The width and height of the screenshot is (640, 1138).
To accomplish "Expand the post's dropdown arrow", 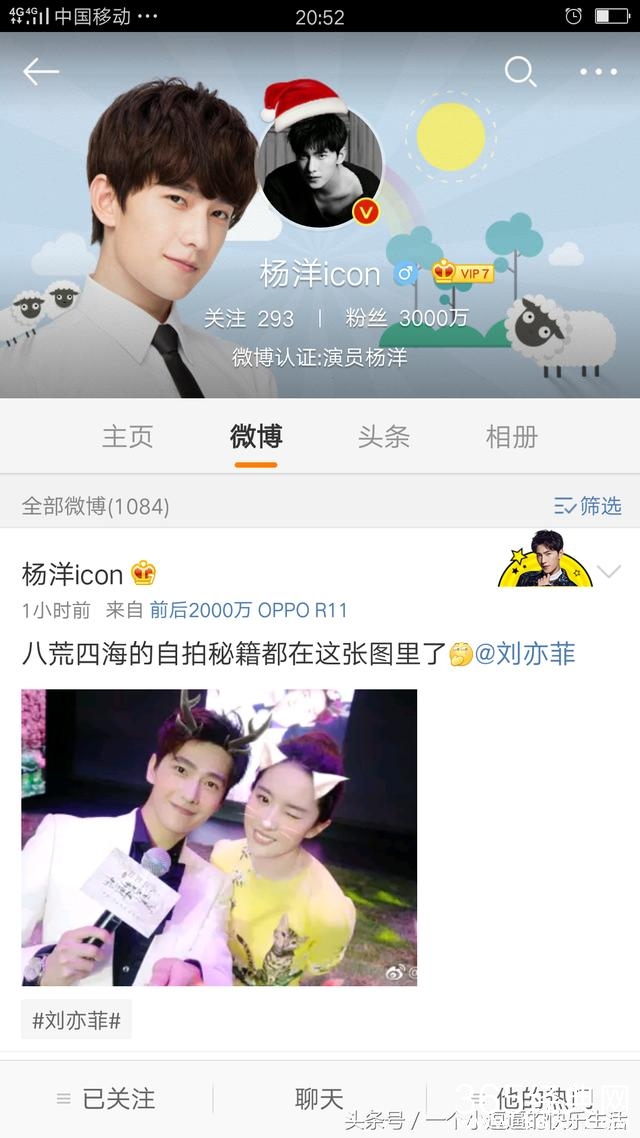I will tap(609, 572).
